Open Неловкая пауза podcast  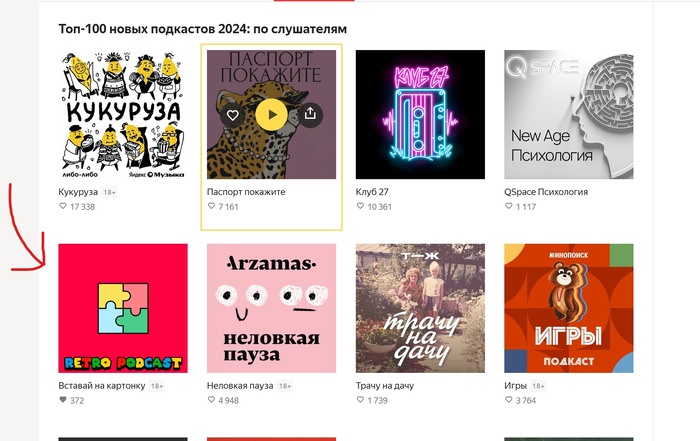coord(271,308)
